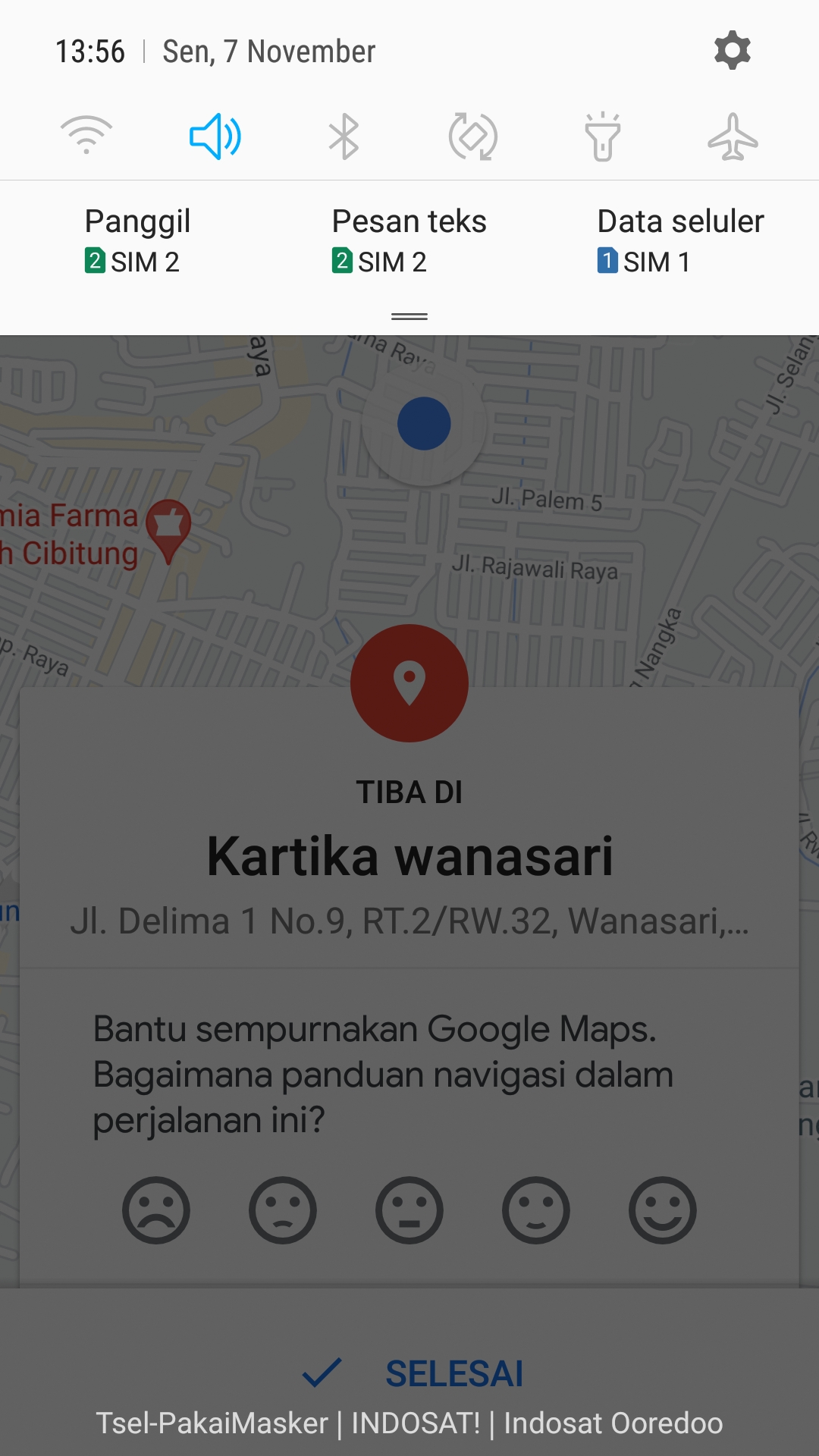Change Pesan teks SIM selection

coord(409,241)
